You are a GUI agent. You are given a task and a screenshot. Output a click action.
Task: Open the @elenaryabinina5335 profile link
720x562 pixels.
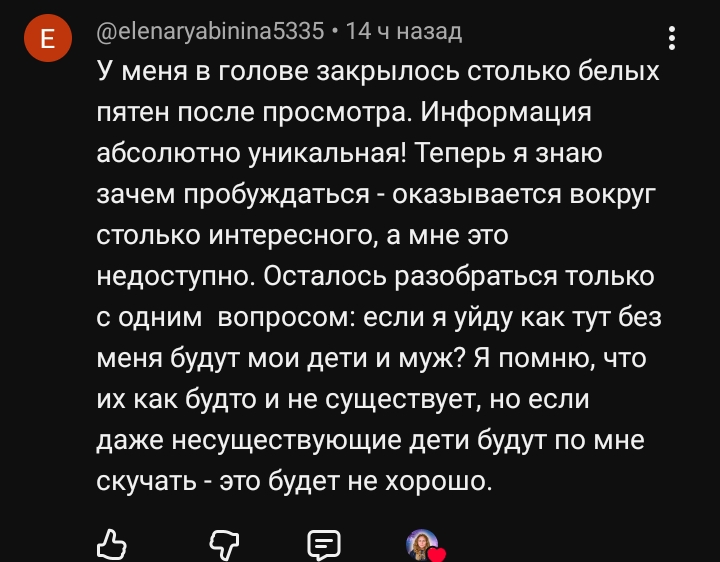click(x=210, y=32)
